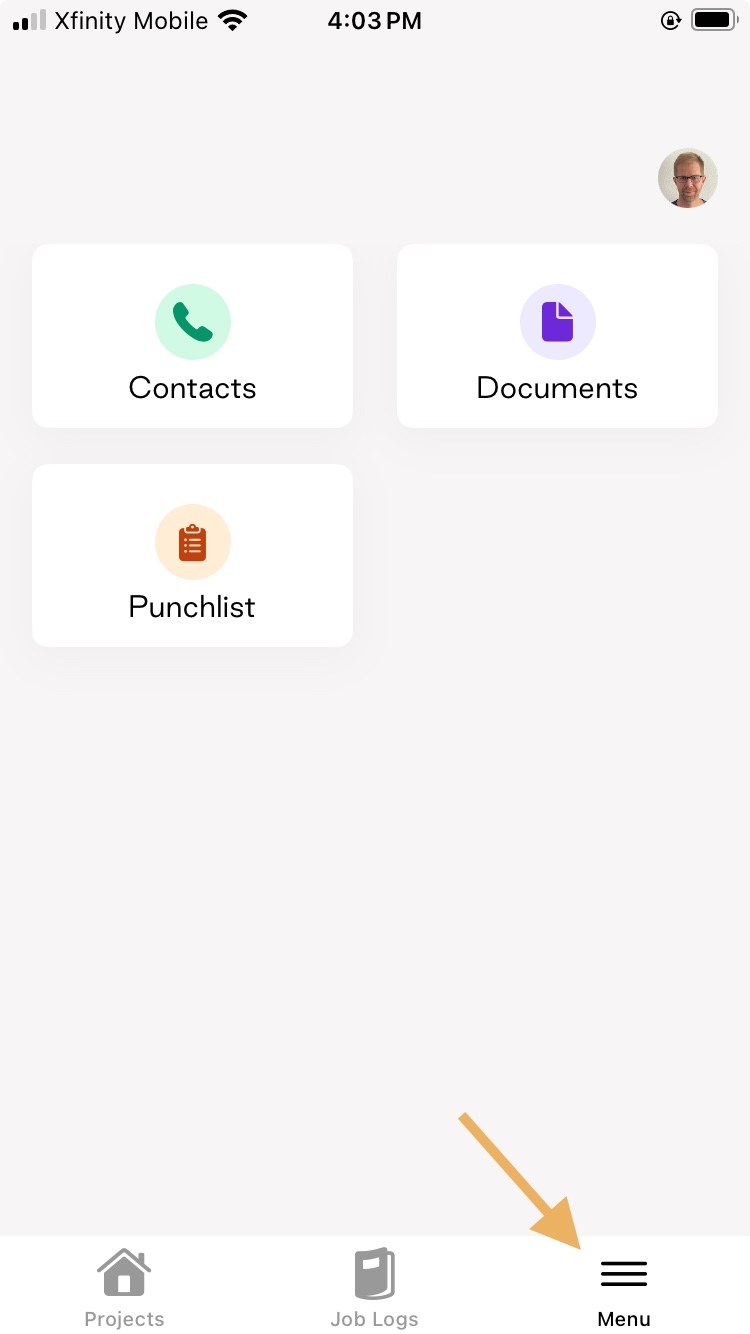Screen dimensions: 750x1334
Task: Switch to the Job Logs tab
Action: point(374,1287)
